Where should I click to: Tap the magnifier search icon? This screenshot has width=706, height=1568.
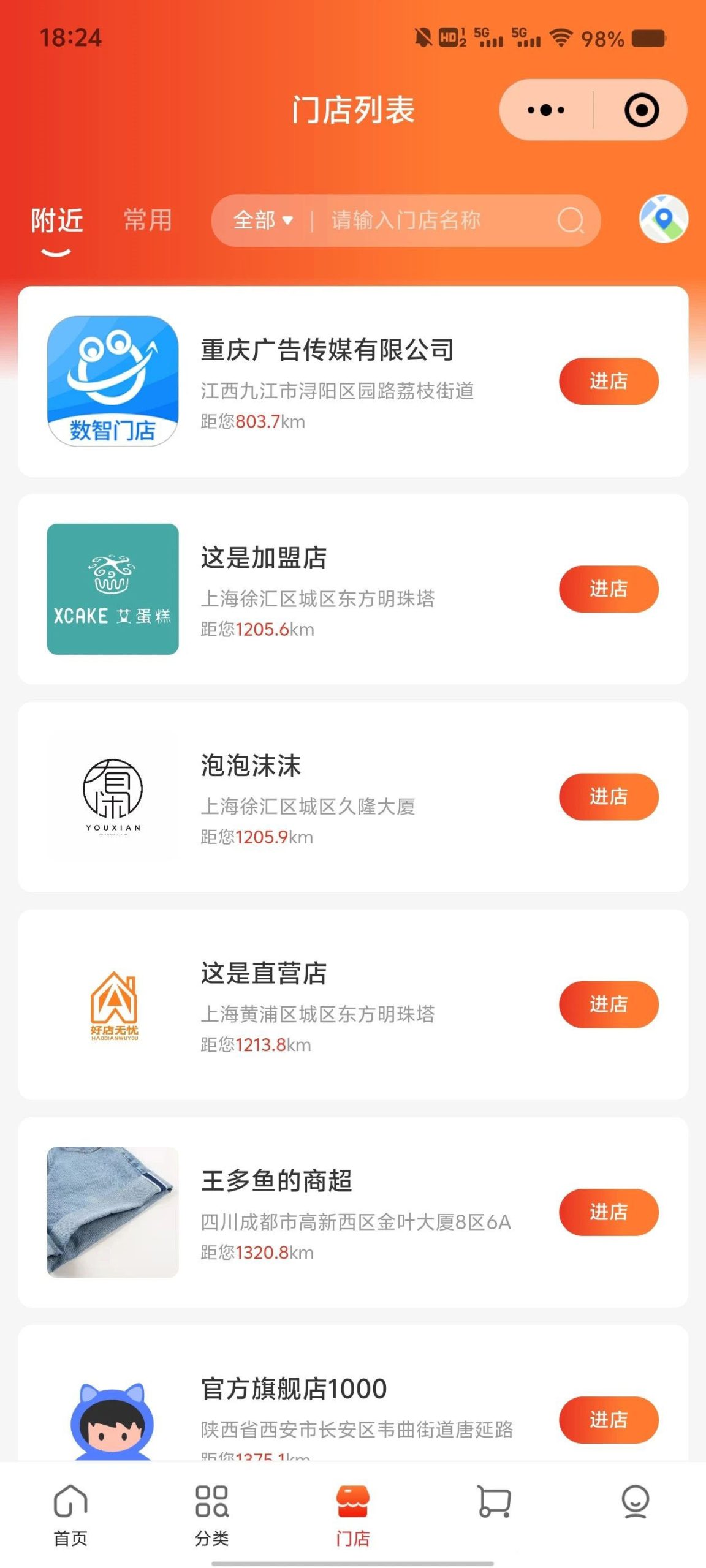(x=571, y=221)
